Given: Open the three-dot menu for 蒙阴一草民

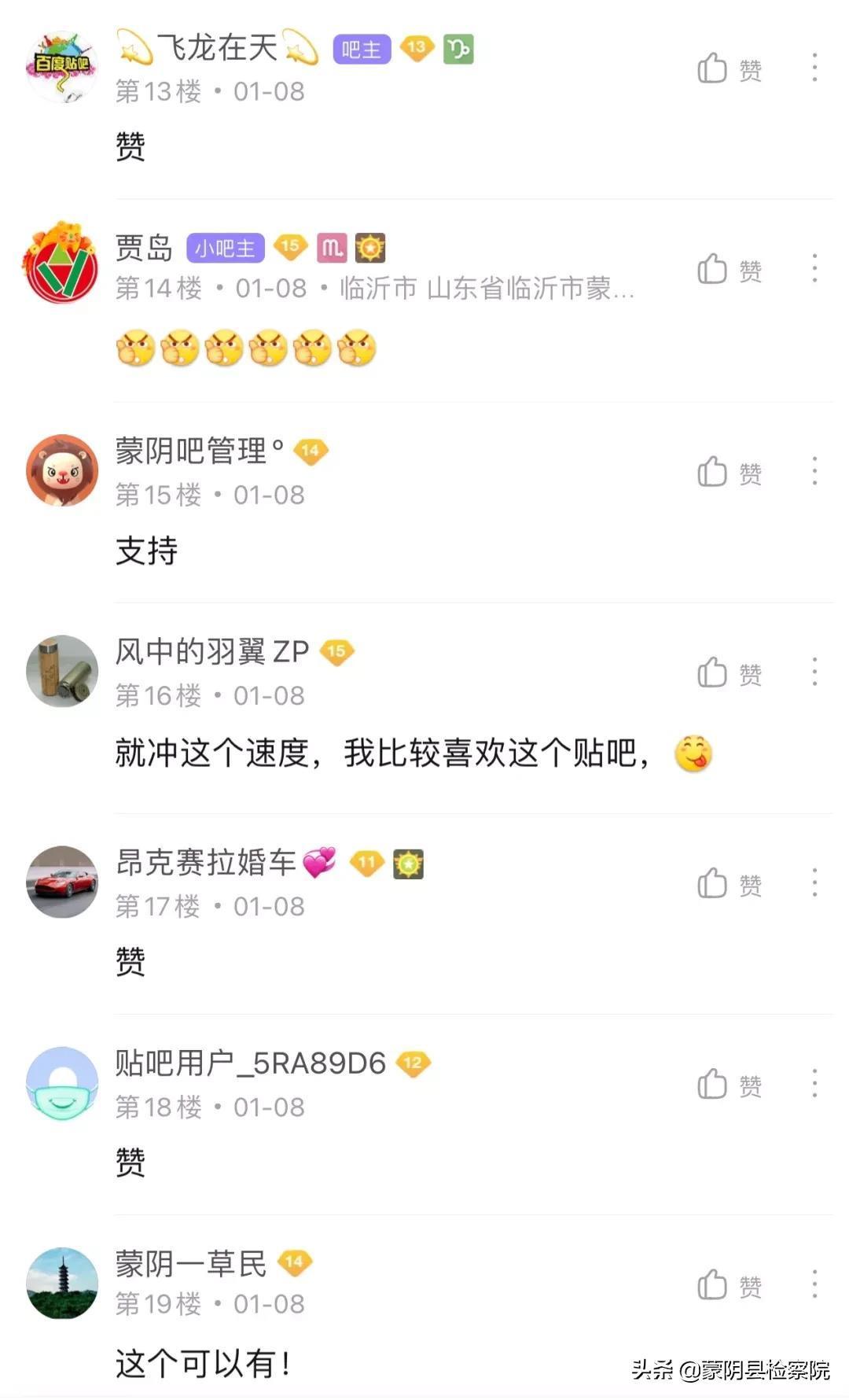Looking at the screenshot, I should pos(814,1284).
